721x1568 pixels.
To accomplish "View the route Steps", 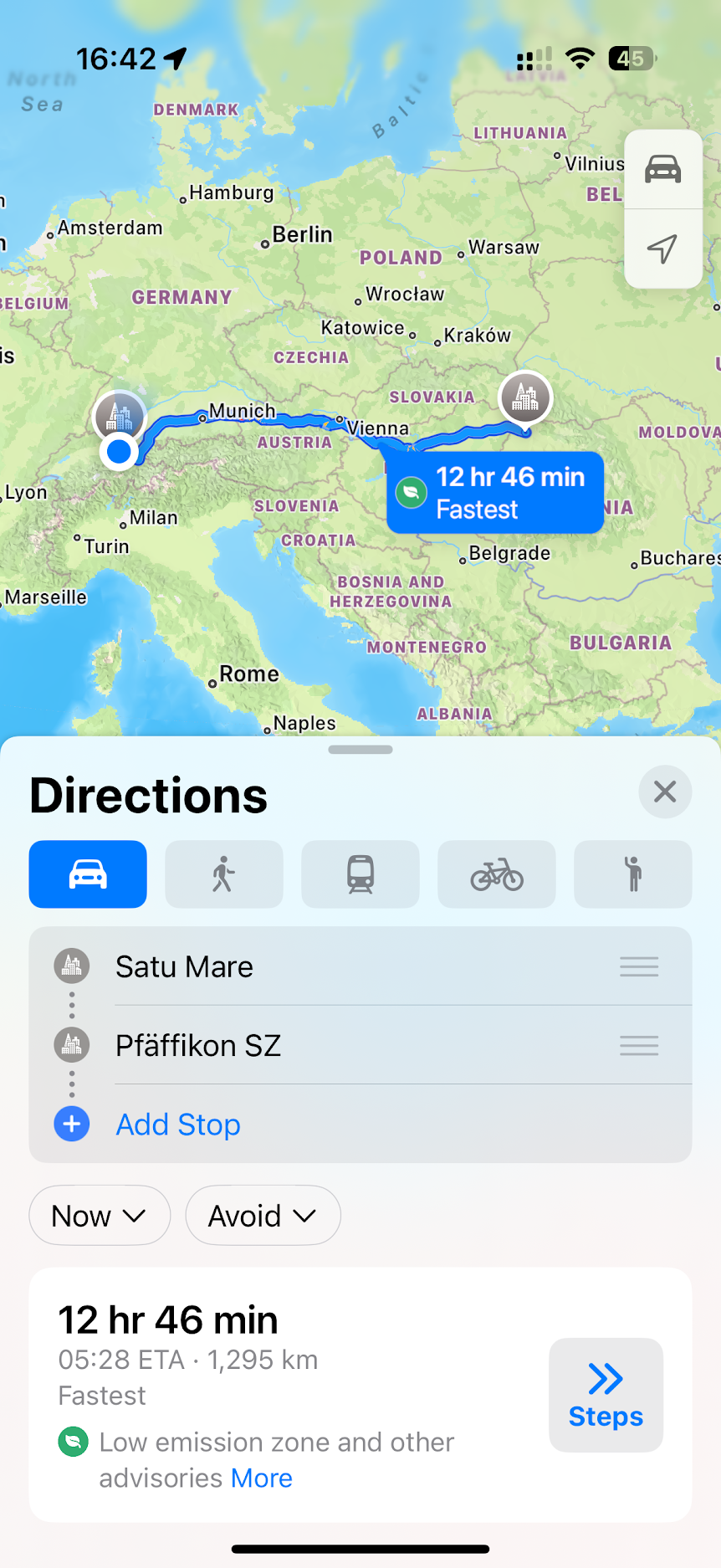I will (606, 1395).
